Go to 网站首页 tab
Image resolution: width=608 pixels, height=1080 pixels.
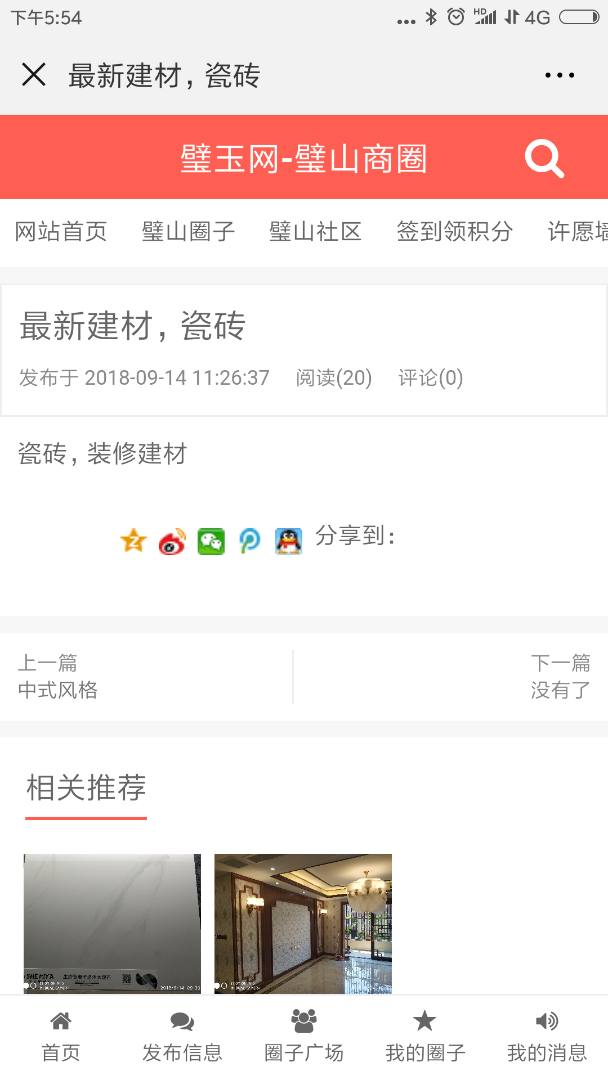tap(61, 232)
